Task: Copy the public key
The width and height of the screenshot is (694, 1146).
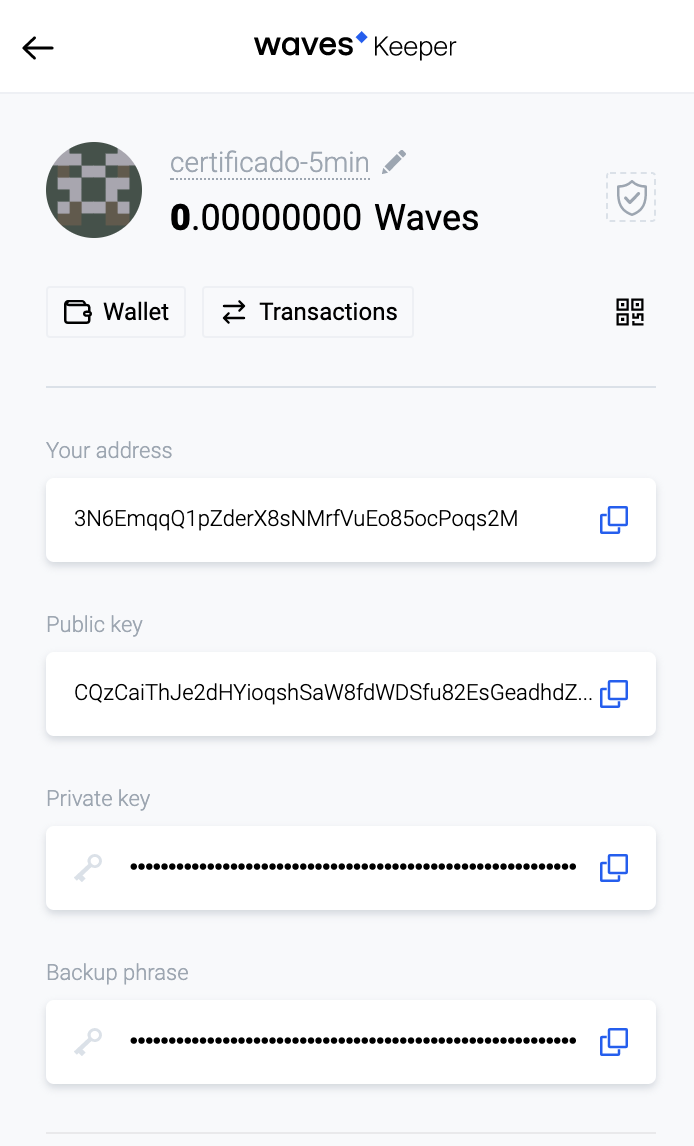Action: 614,694
